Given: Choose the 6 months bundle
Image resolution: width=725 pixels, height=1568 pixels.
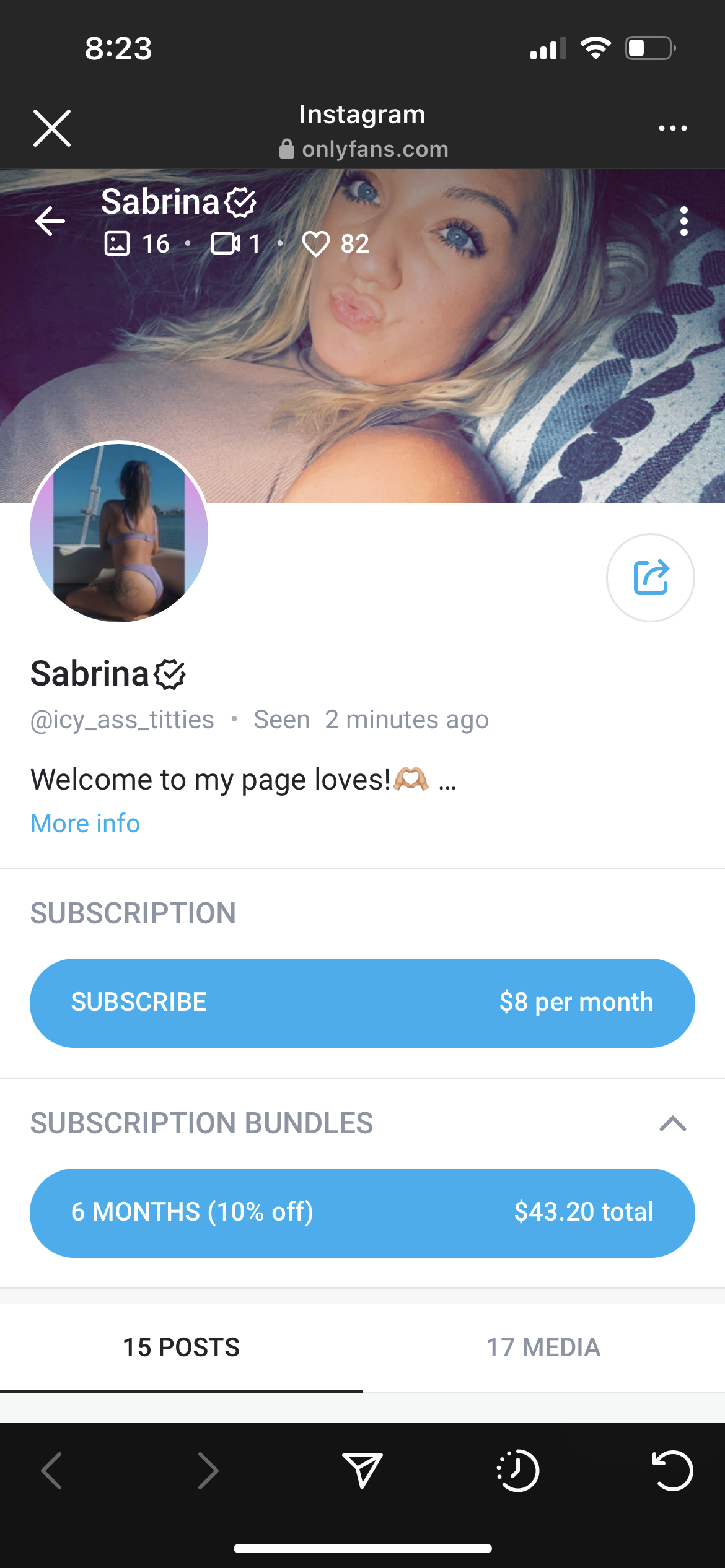Looking at the screenshot, I should [362, 1213].
